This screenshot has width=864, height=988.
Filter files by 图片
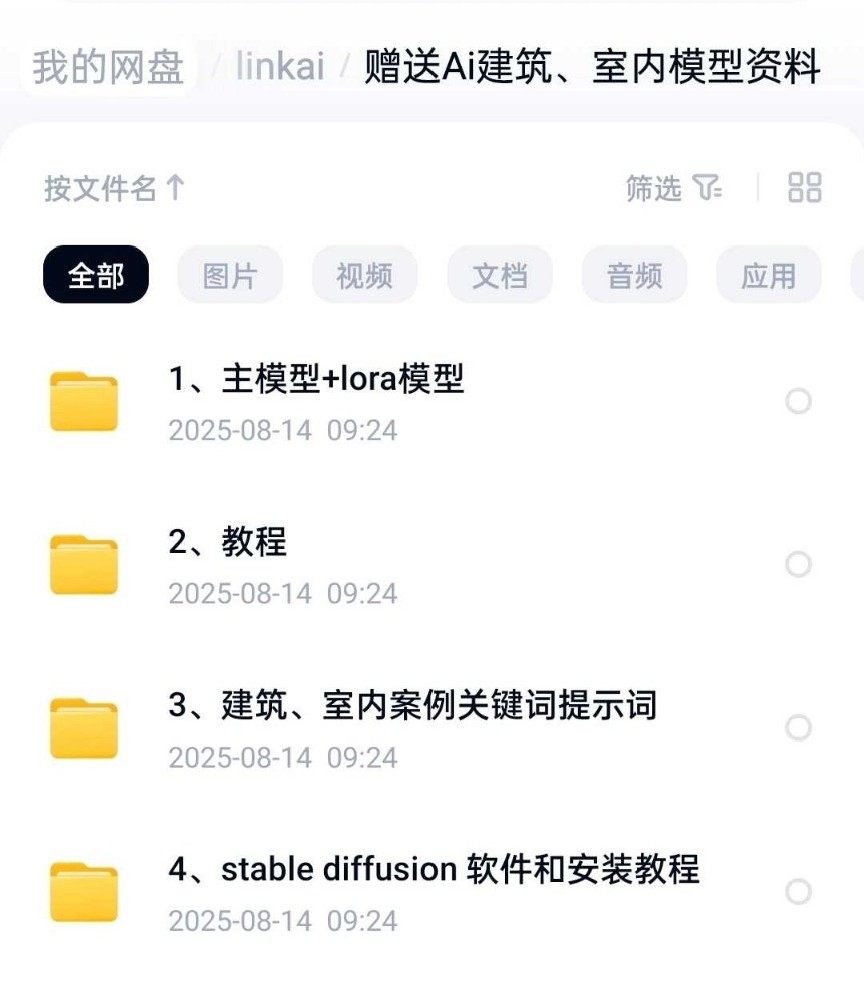pyautogui.click(x=230, y=275)
